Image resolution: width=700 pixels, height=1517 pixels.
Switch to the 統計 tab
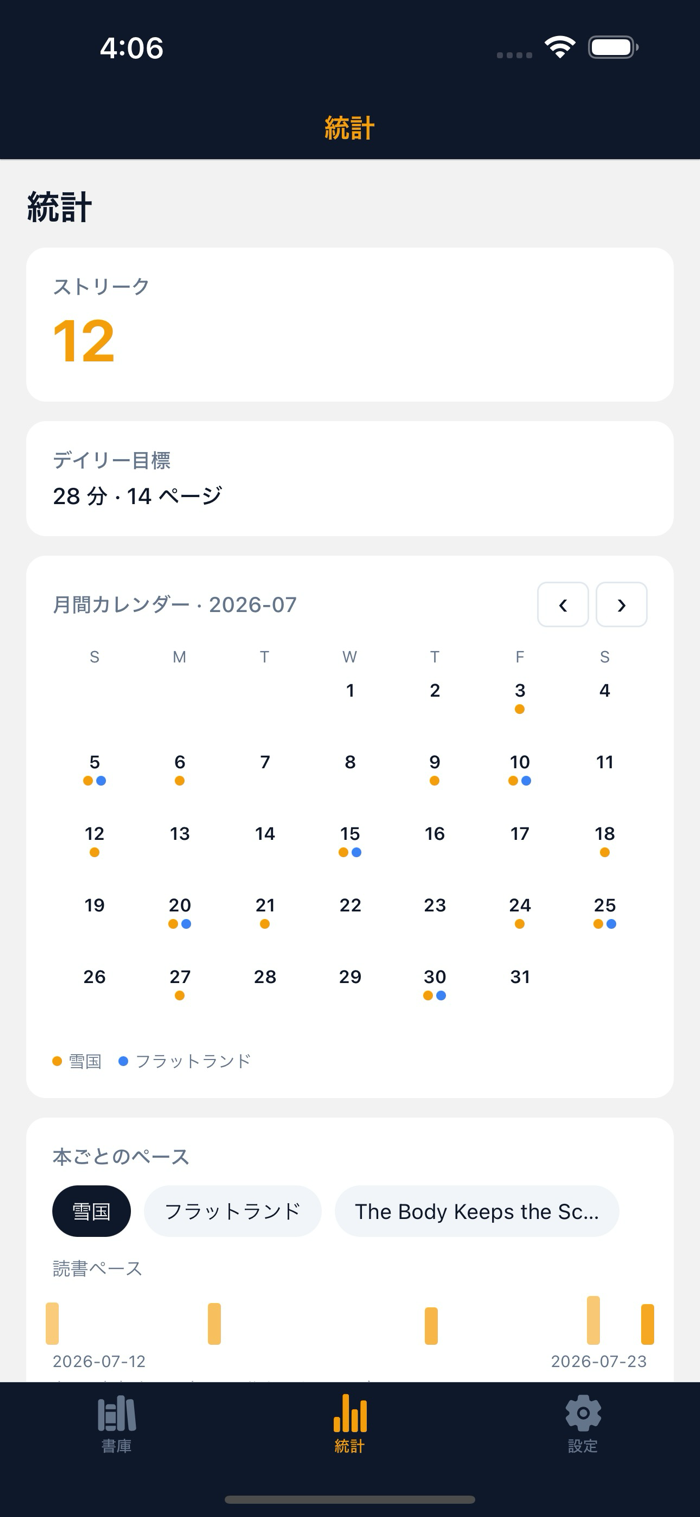(350, 1425)
